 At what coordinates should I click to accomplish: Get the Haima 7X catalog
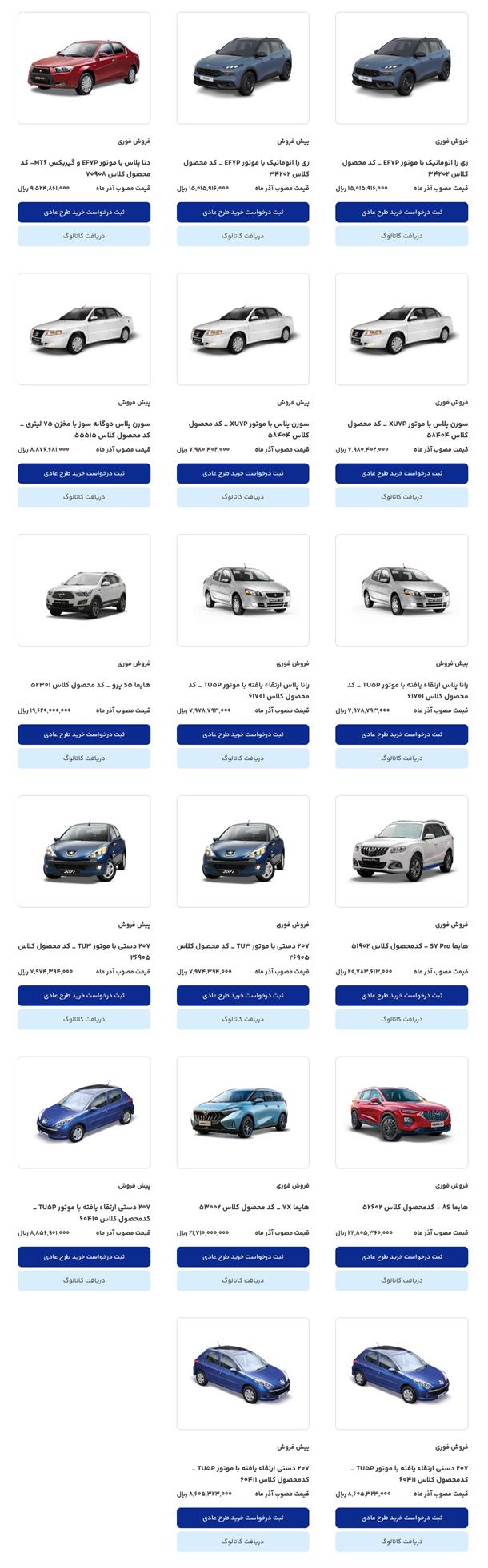(242, 1280)
